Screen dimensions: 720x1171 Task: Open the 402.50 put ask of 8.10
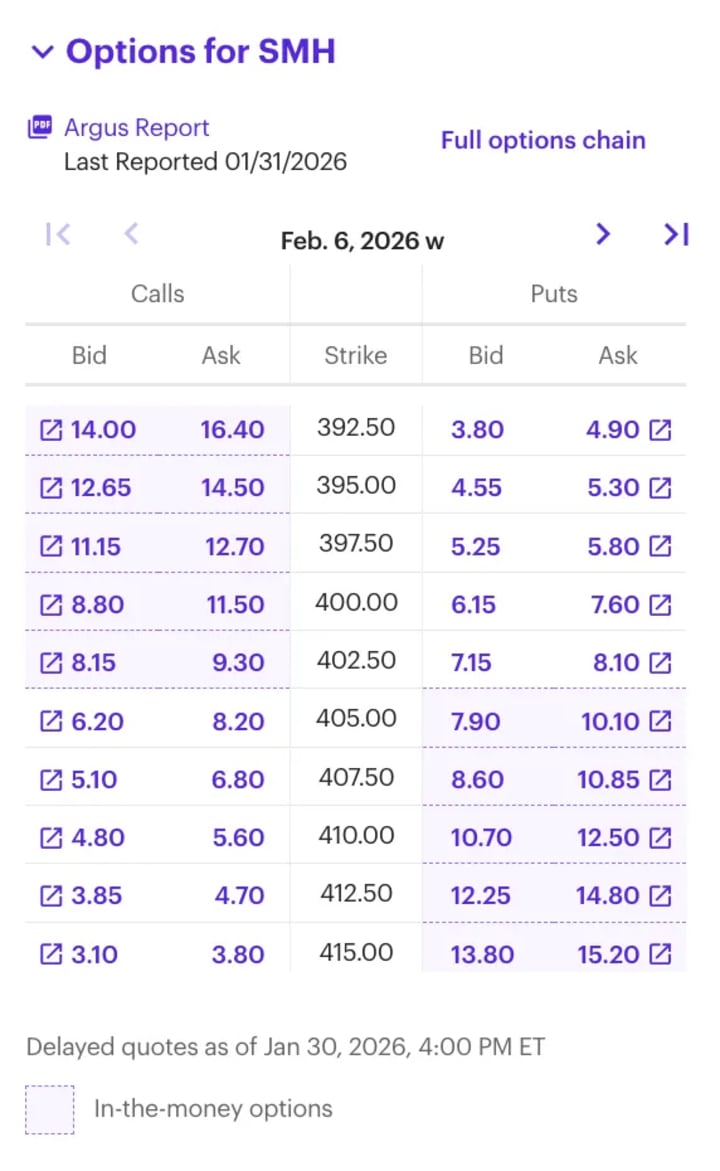click(628, 662)
